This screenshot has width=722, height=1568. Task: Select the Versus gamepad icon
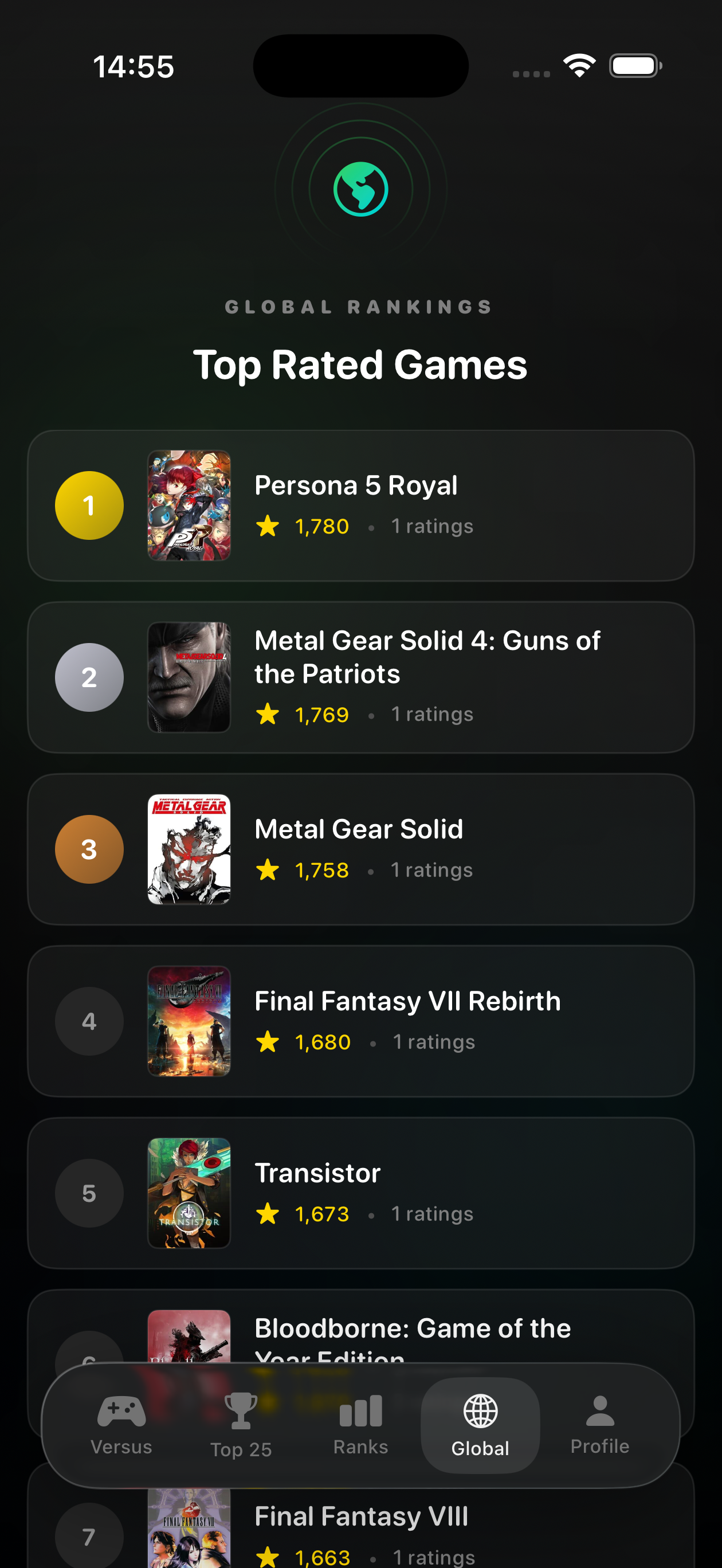[121, 1410]
